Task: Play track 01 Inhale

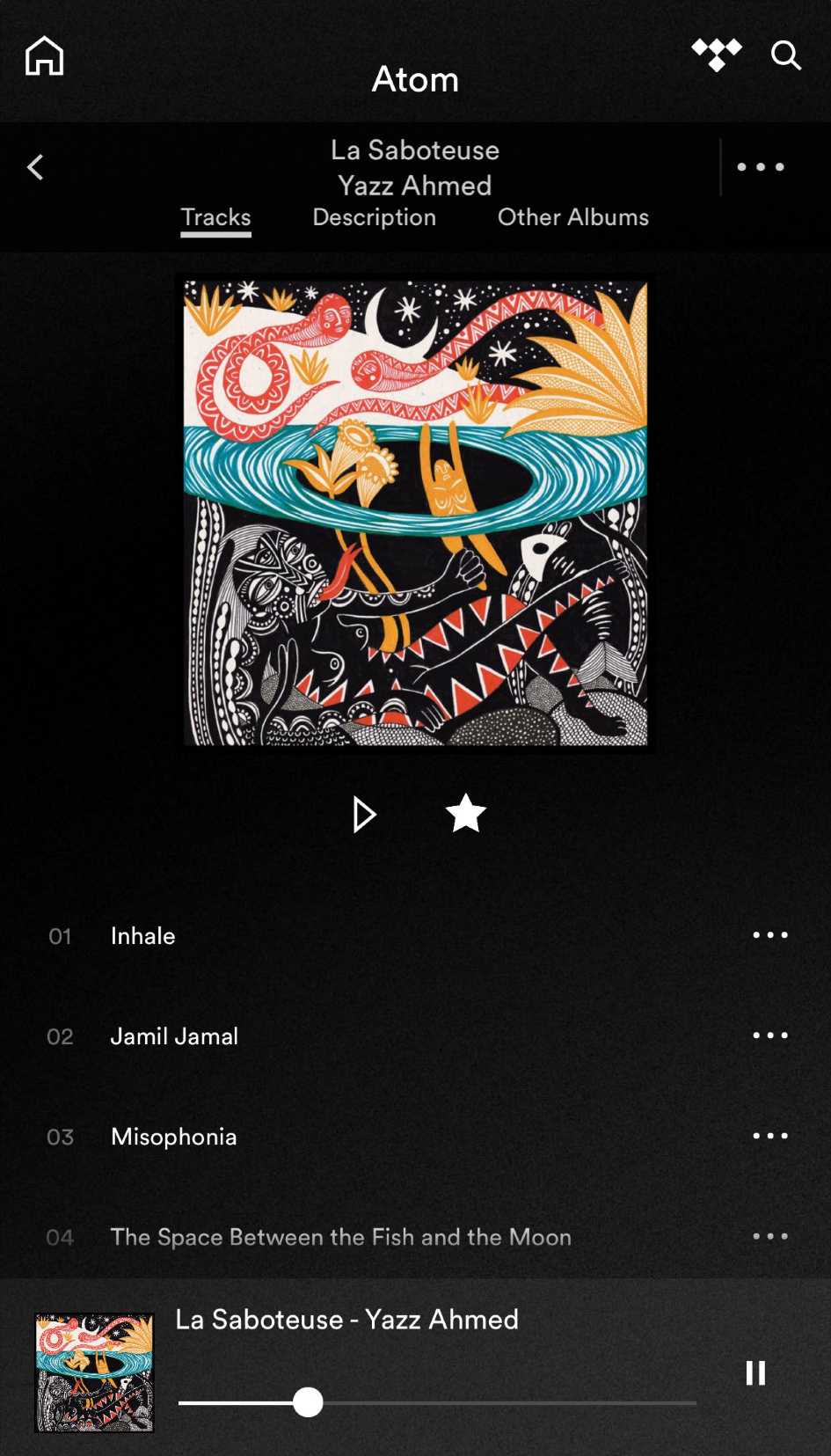Action: tap(143, 936)
